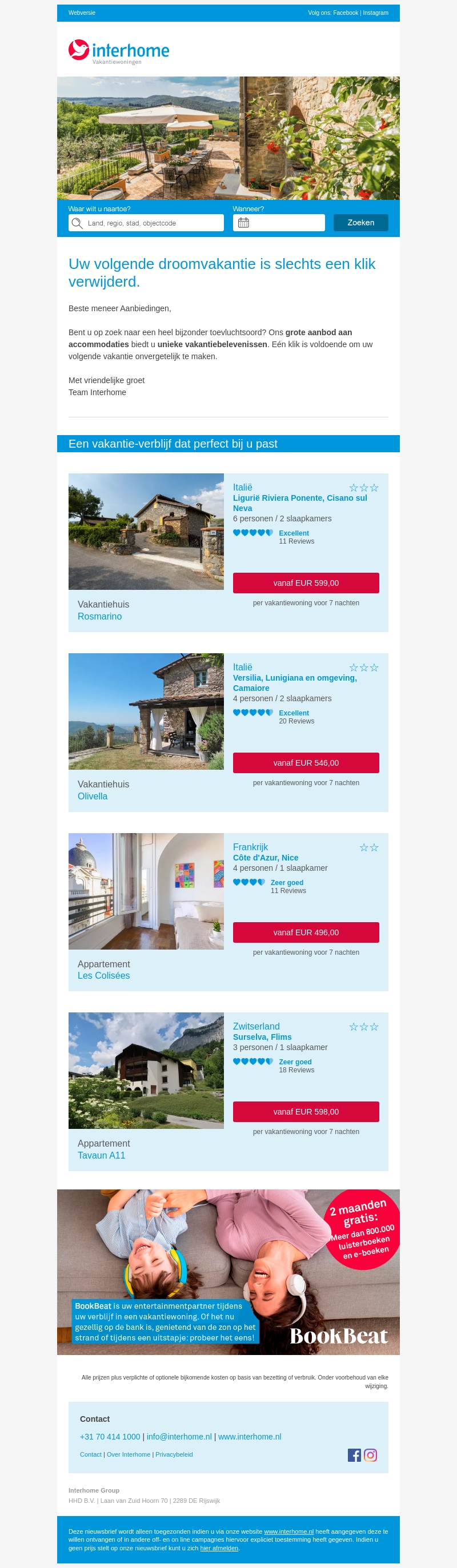Open the Wanneer date picker field
This screenshot has width=457, height=1568.
coord(278,223)
